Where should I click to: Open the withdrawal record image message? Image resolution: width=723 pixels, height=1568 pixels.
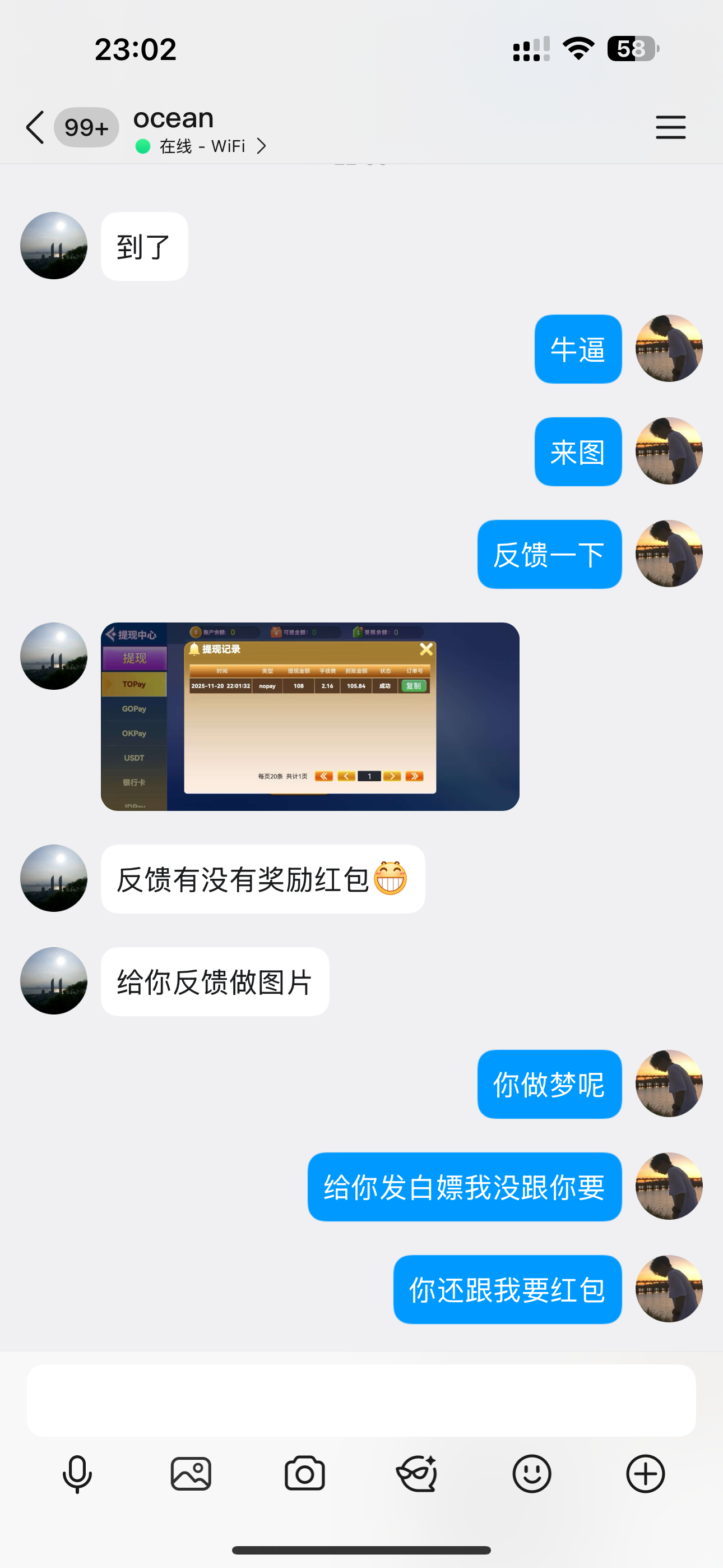(x=310, y=717)
